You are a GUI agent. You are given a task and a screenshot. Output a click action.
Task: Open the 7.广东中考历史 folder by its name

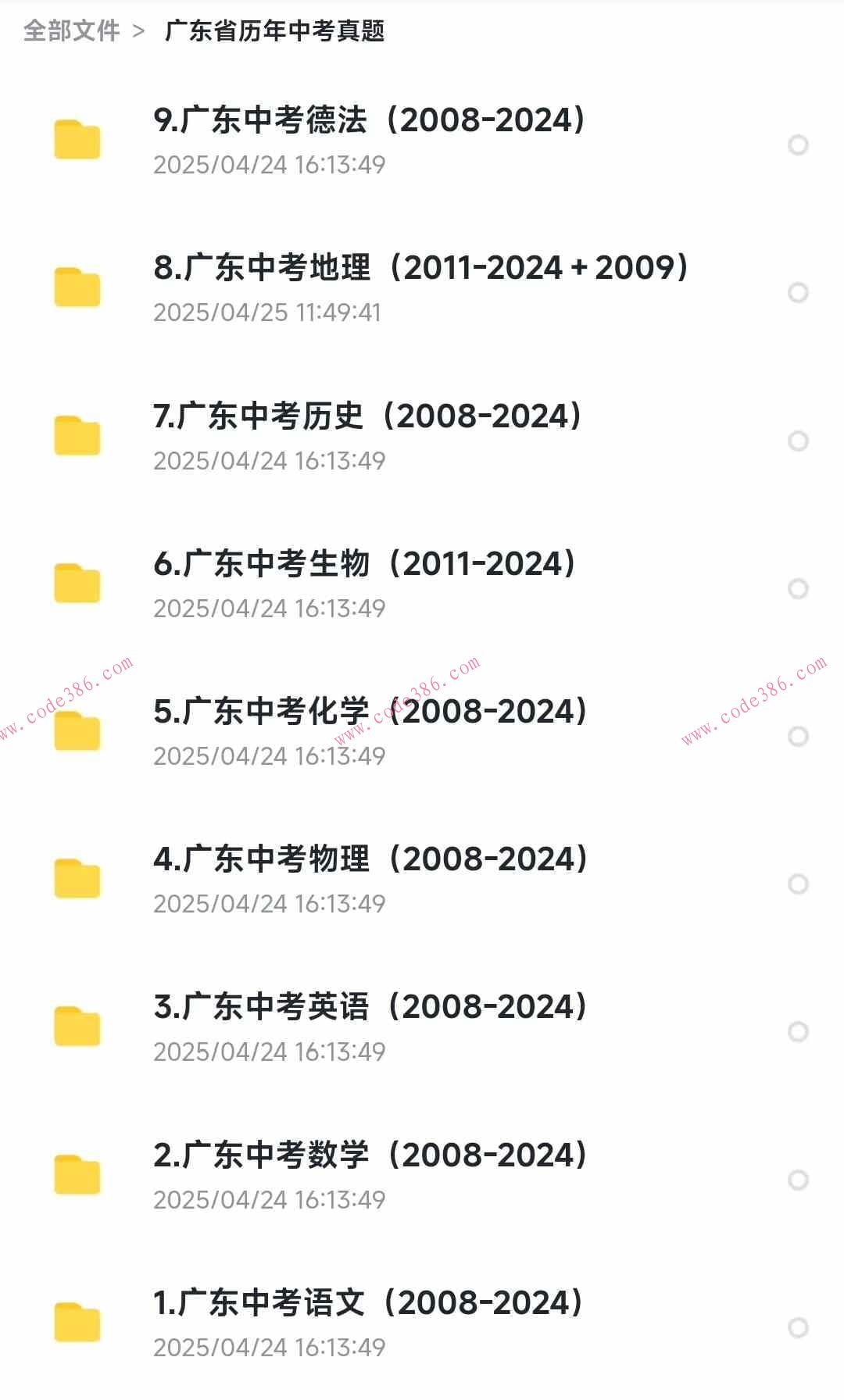(367, 416)
